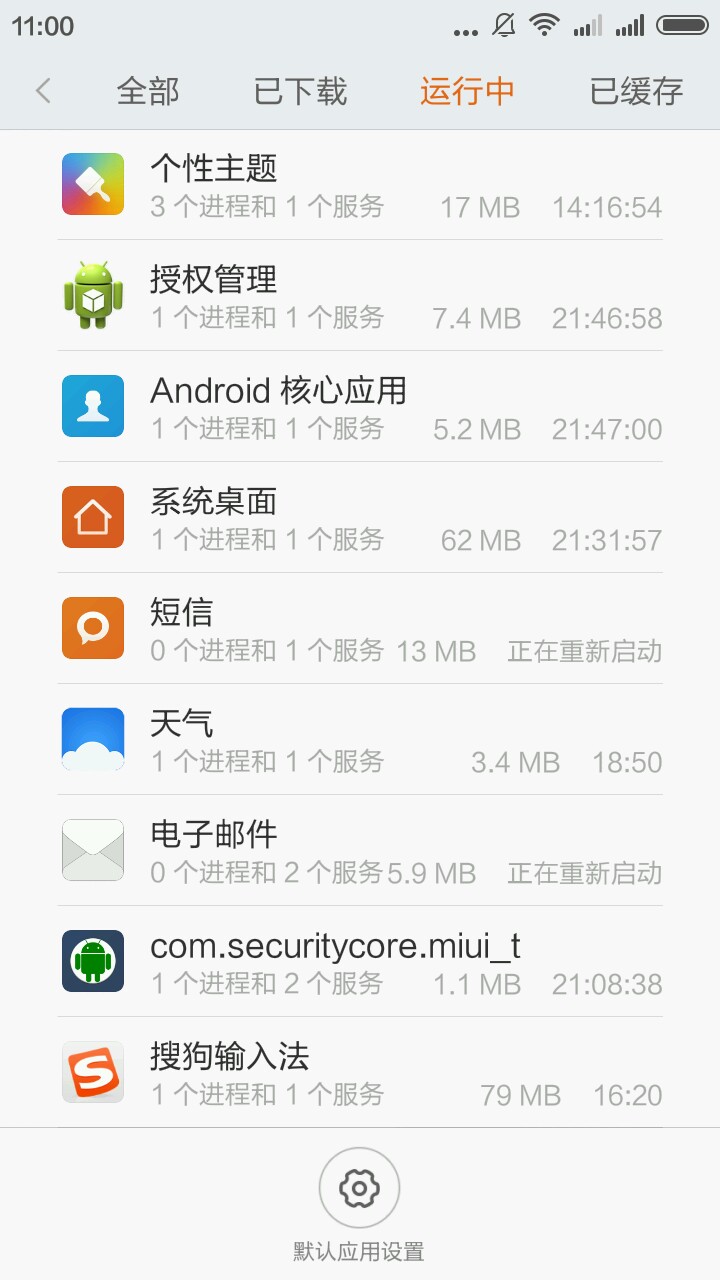Open the 授权管理 running app entry
Image resolution: width=720 pixels, height=1280 pixels.
pyautogui.click(x=360, y=296)
